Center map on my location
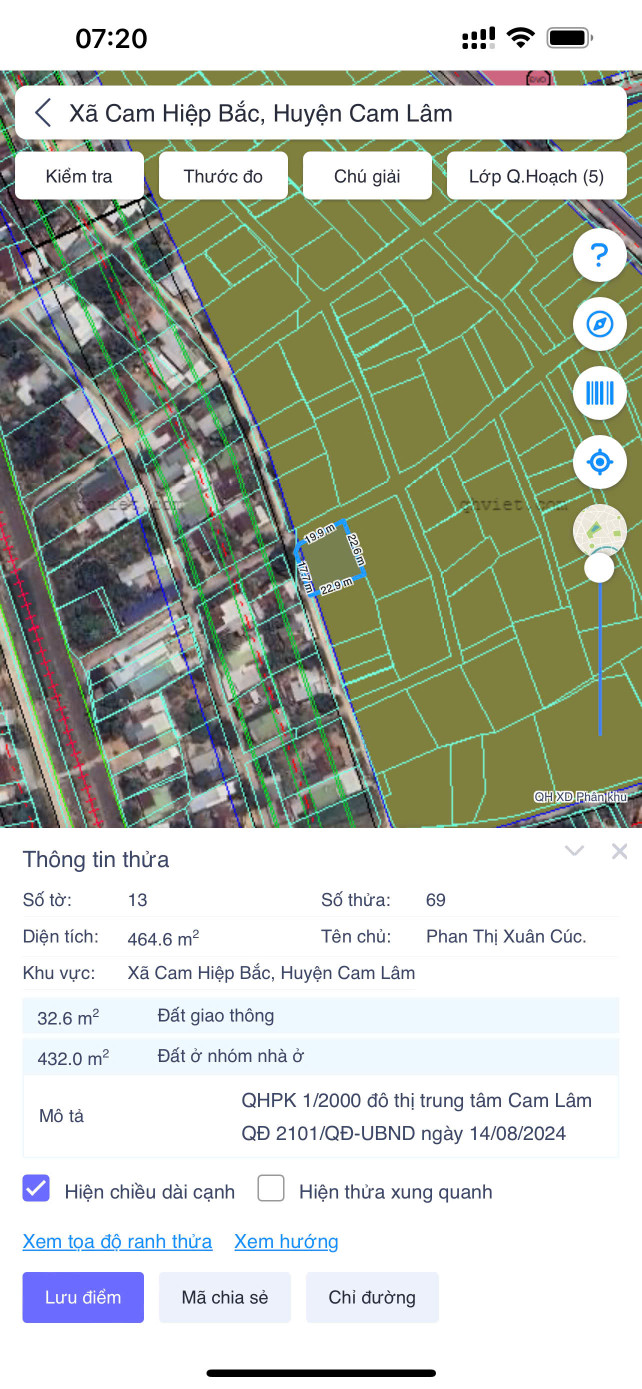The width and height of the screenshot is (642, 1389). 600,462
